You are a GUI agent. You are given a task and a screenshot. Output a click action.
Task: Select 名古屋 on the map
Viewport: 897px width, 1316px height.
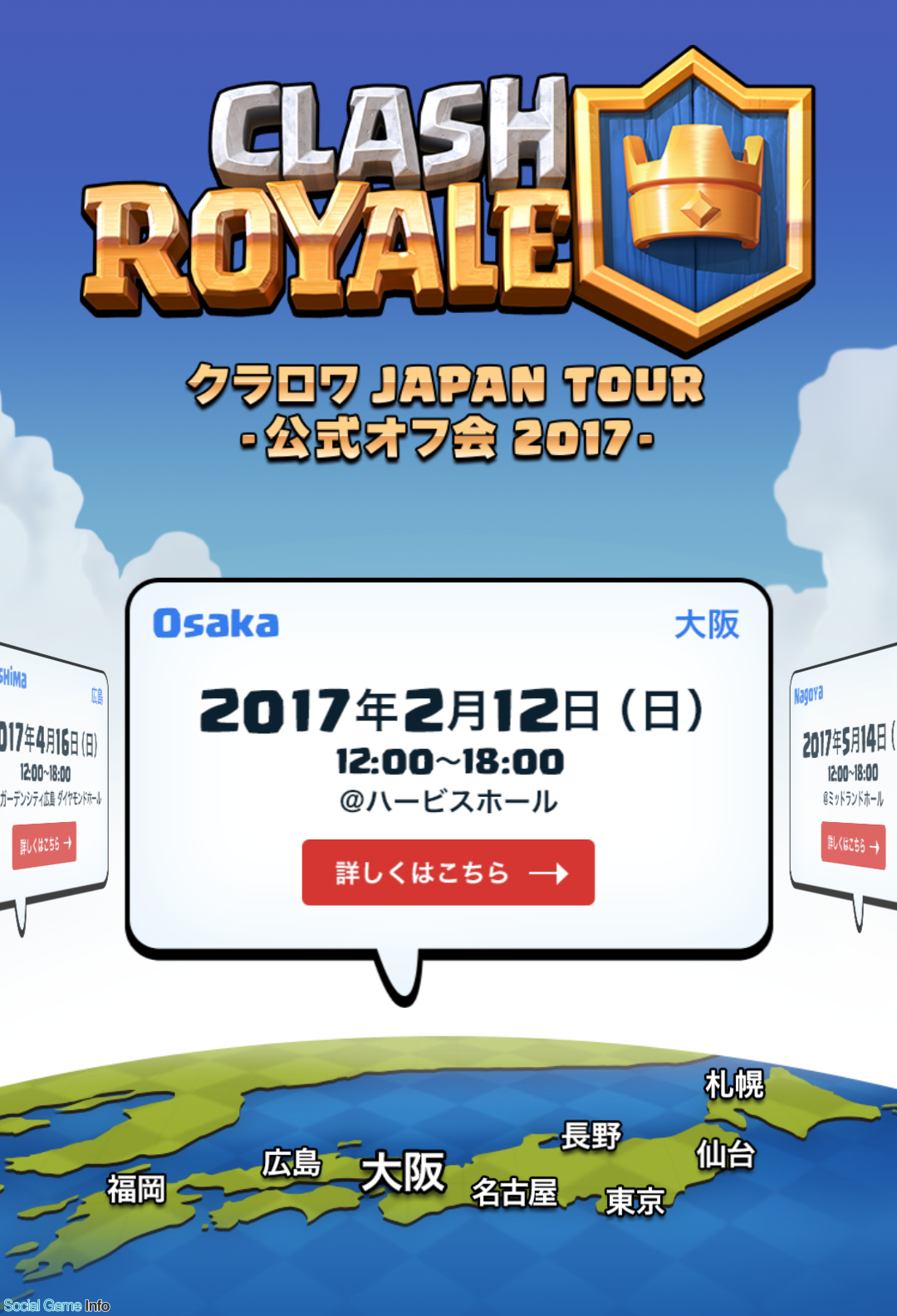coord(514,1193)
